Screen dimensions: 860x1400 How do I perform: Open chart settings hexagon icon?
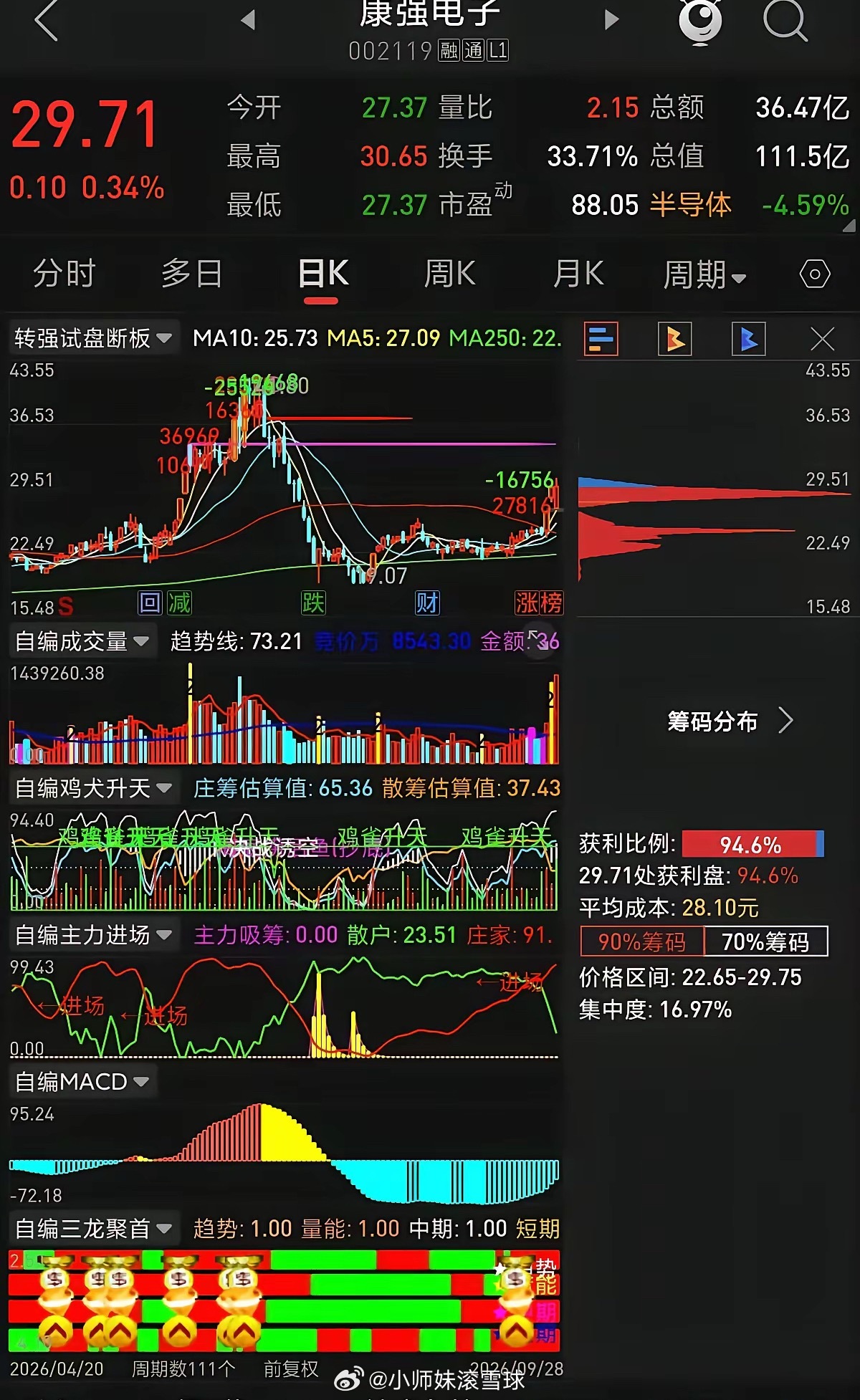tap(815, 274)
